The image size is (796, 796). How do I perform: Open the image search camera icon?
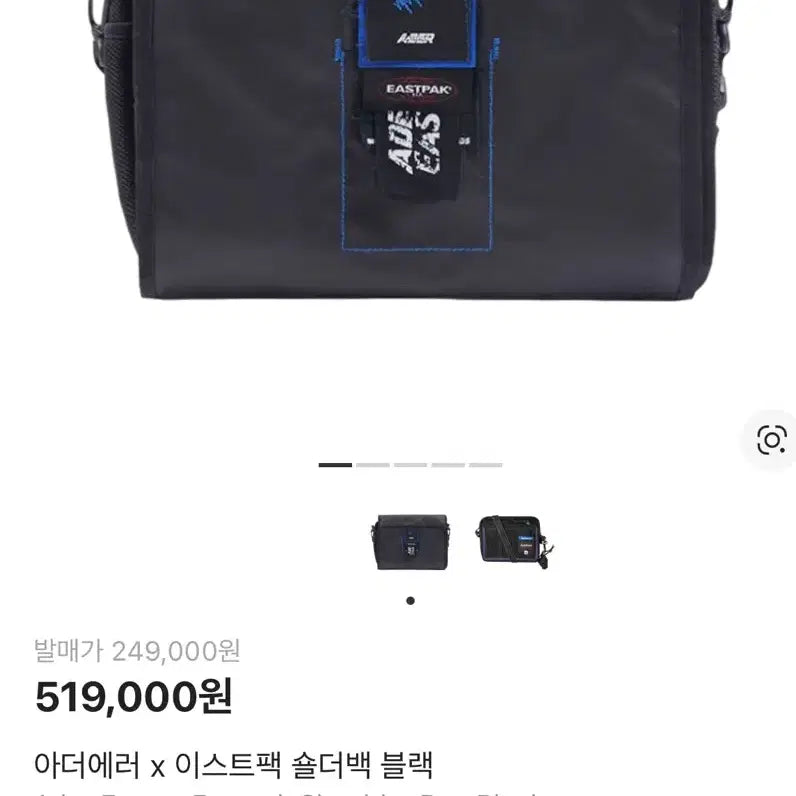click(x=772, y=440)
